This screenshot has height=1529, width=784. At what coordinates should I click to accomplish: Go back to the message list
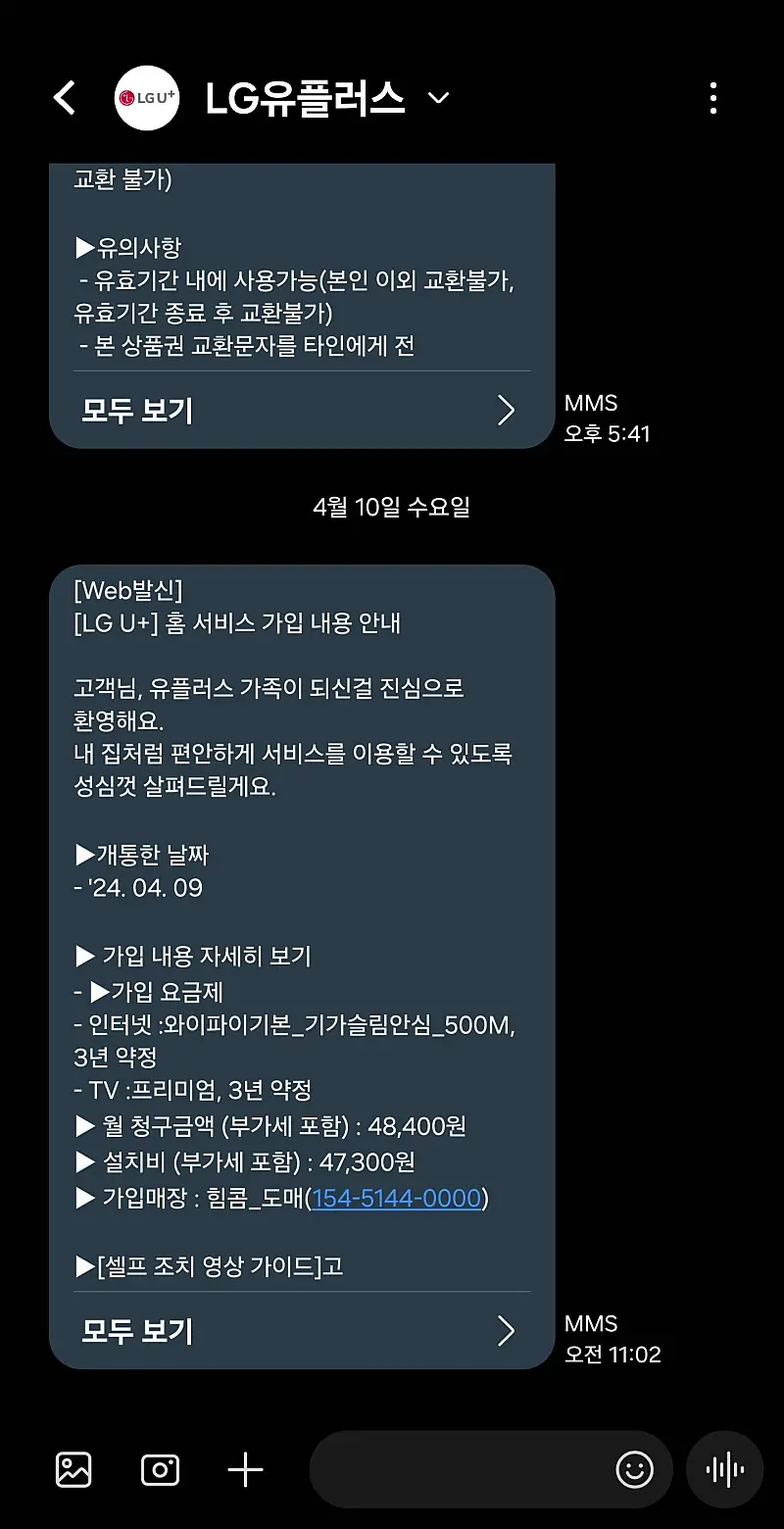click(x=65, y=98)
